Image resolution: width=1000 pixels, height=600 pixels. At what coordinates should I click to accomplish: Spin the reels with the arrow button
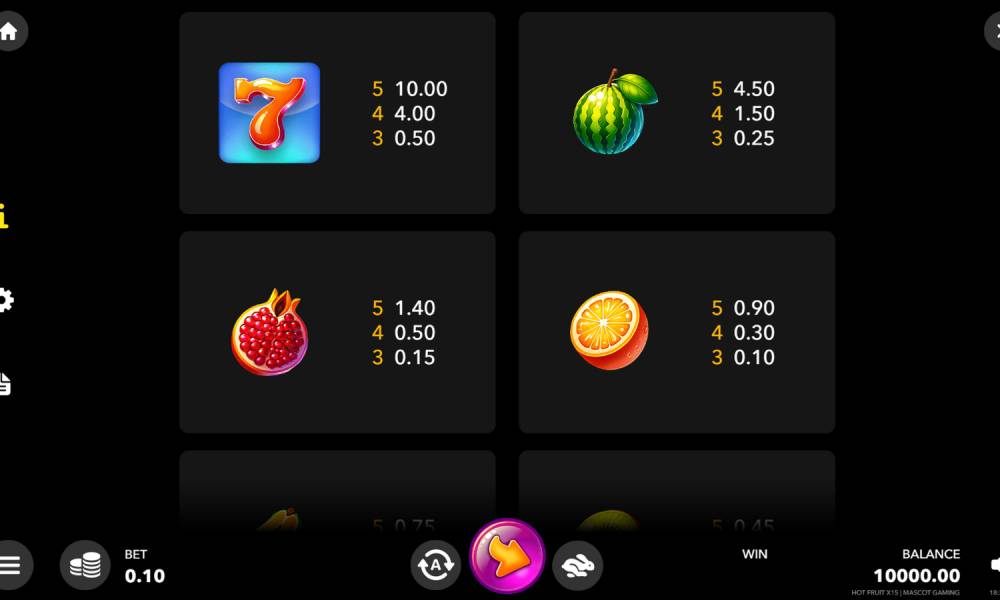pyautogui.click(x=507, y=556)
